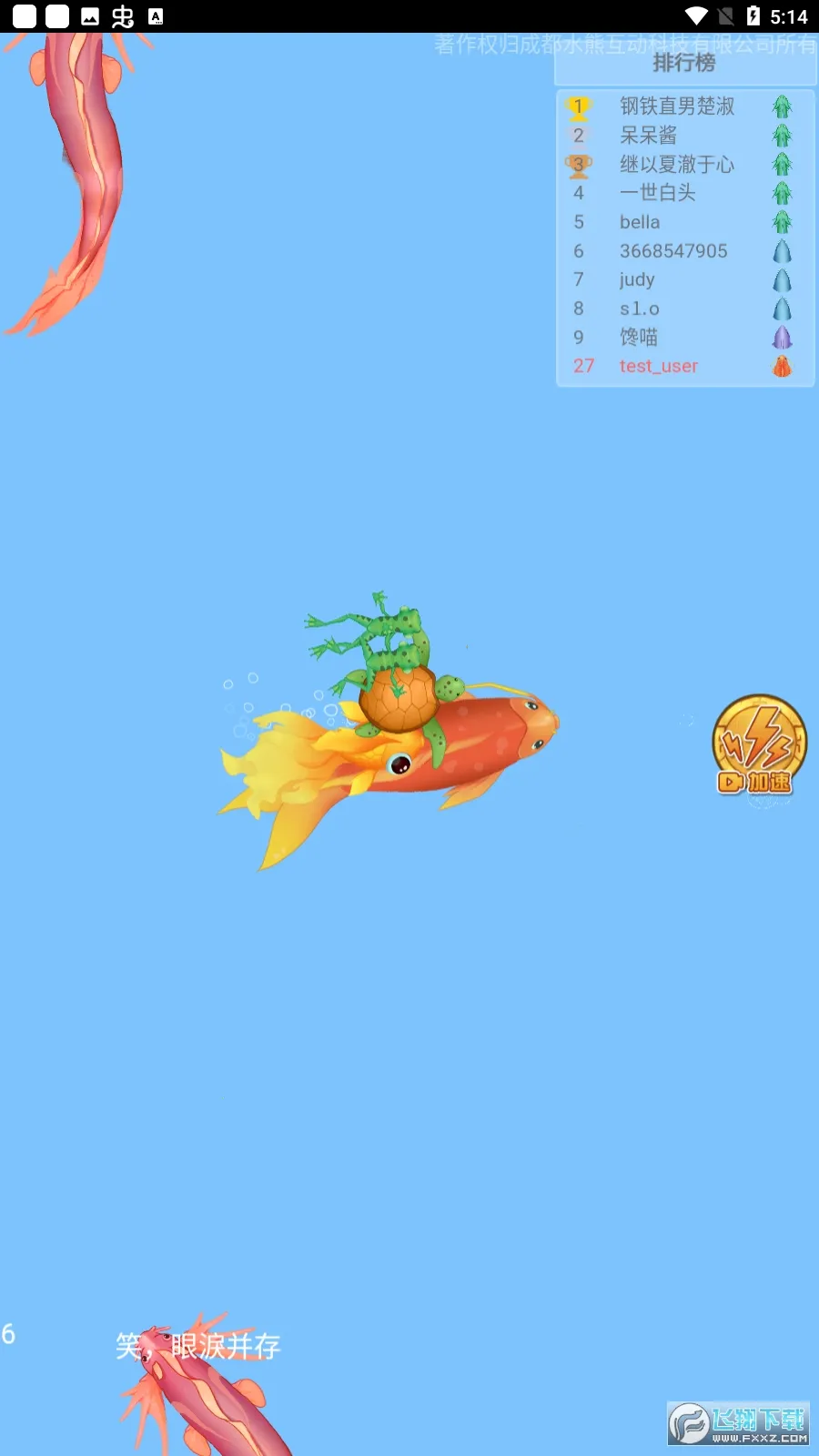Click the gold trophy beside rank 1

click(580, 106)
